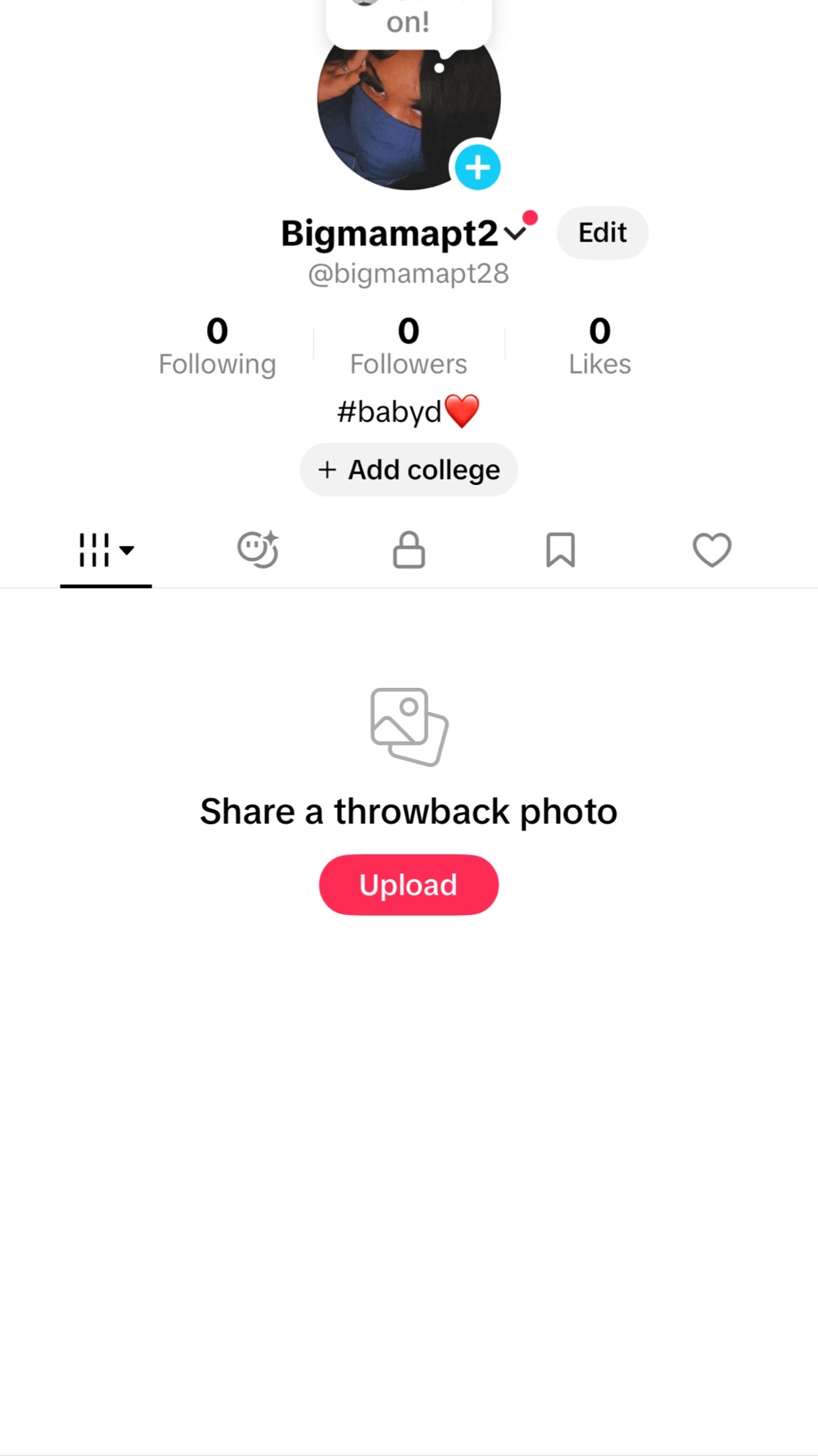Open the Edit profile button
Image resolution: width=818 pixels, height=1456 pixels.
pyautogui.click(x=603, y=233)
